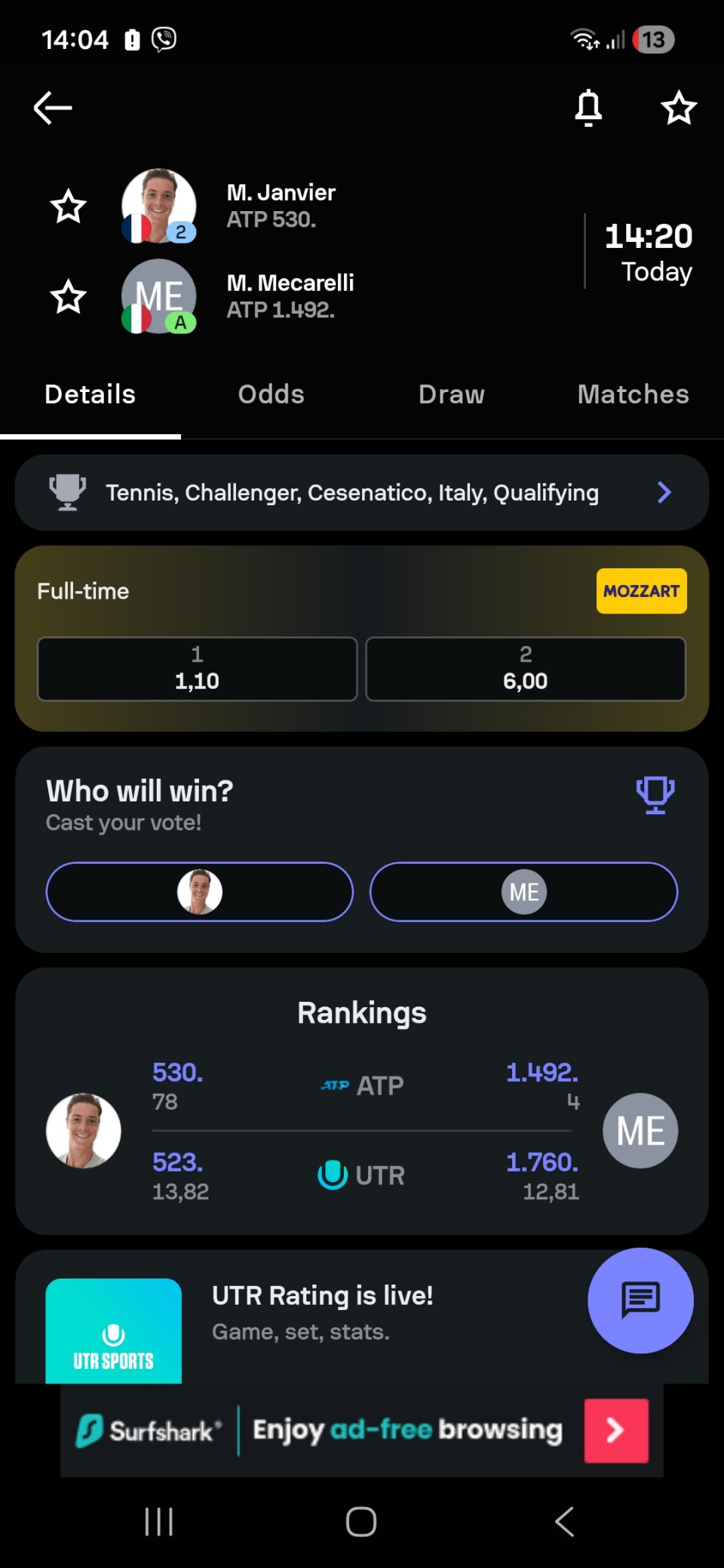Switch to the Odds tab
The height and width of the screenshot is (1568, 724).
point(271,394)
